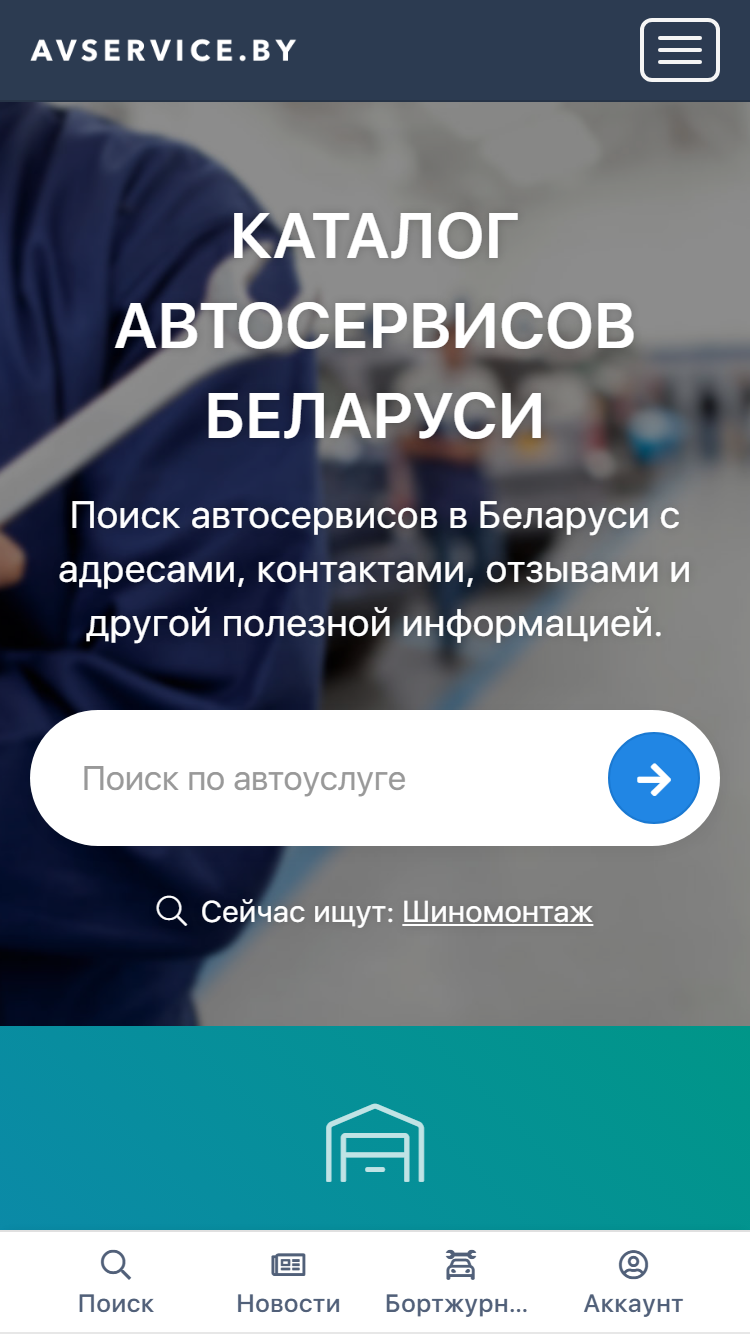Open the Аккаунт tab
This screenshot has height=1334, width=750.
633,1283
